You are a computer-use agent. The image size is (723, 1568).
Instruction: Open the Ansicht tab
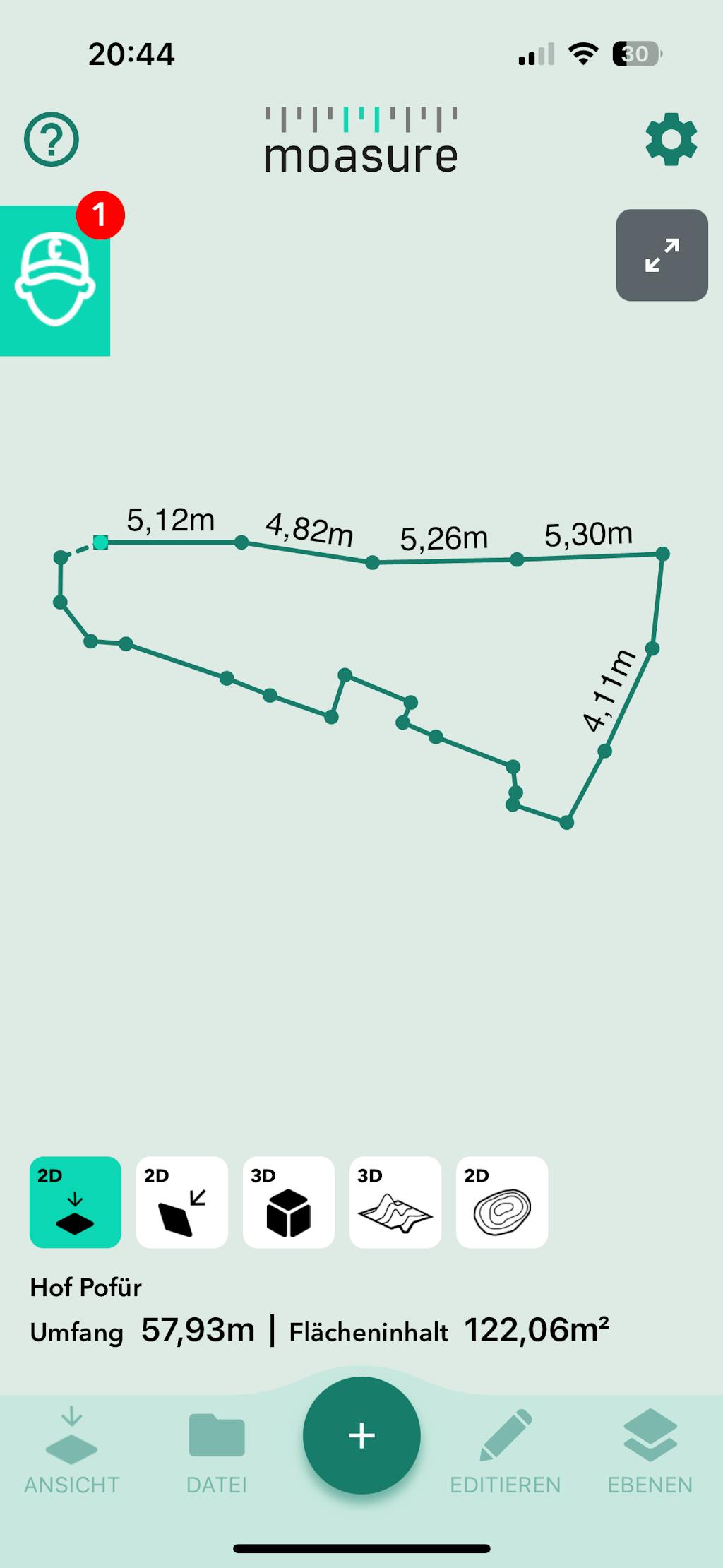click(x=72, y=1451)
